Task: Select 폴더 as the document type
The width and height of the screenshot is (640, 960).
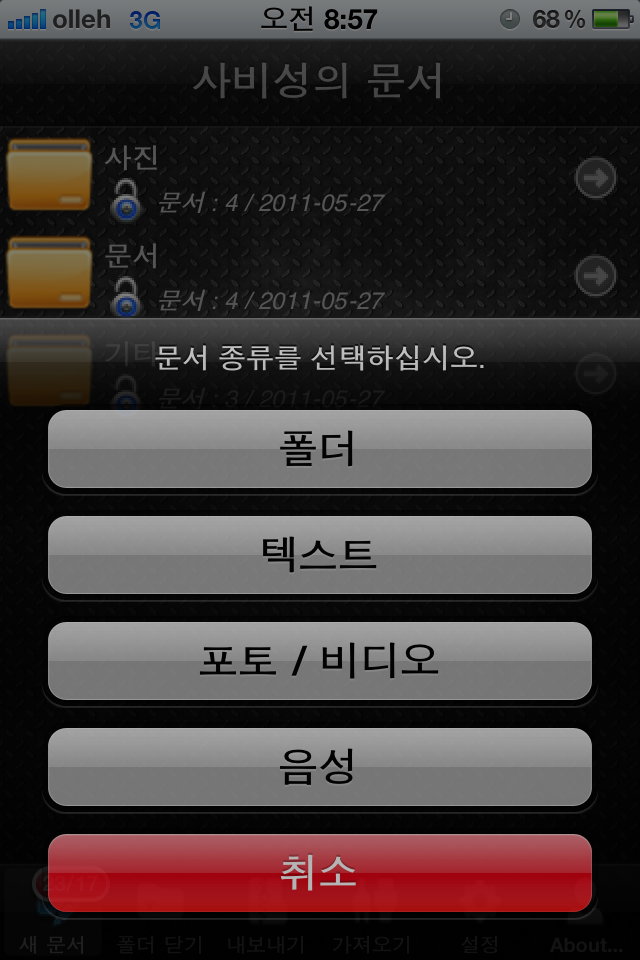Action: pos(320,449)
